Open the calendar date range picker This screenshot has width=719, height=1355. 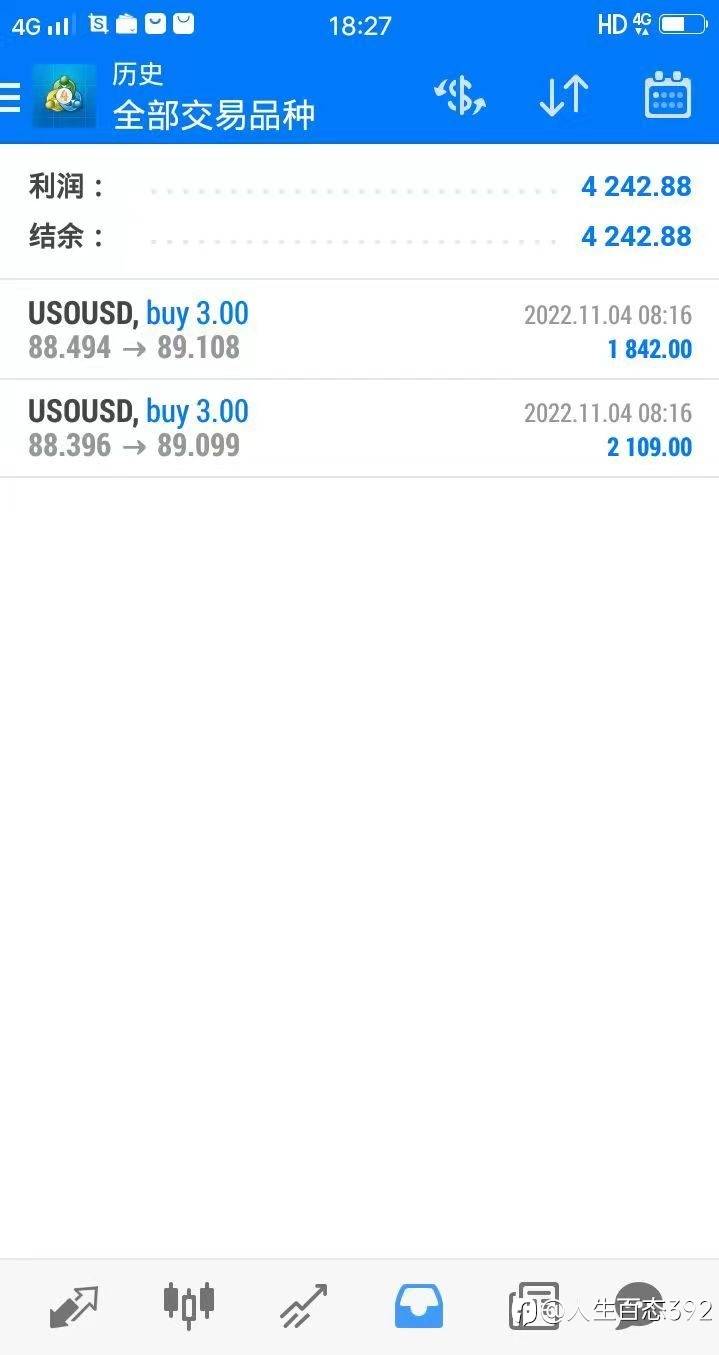[x=667, y=96]
